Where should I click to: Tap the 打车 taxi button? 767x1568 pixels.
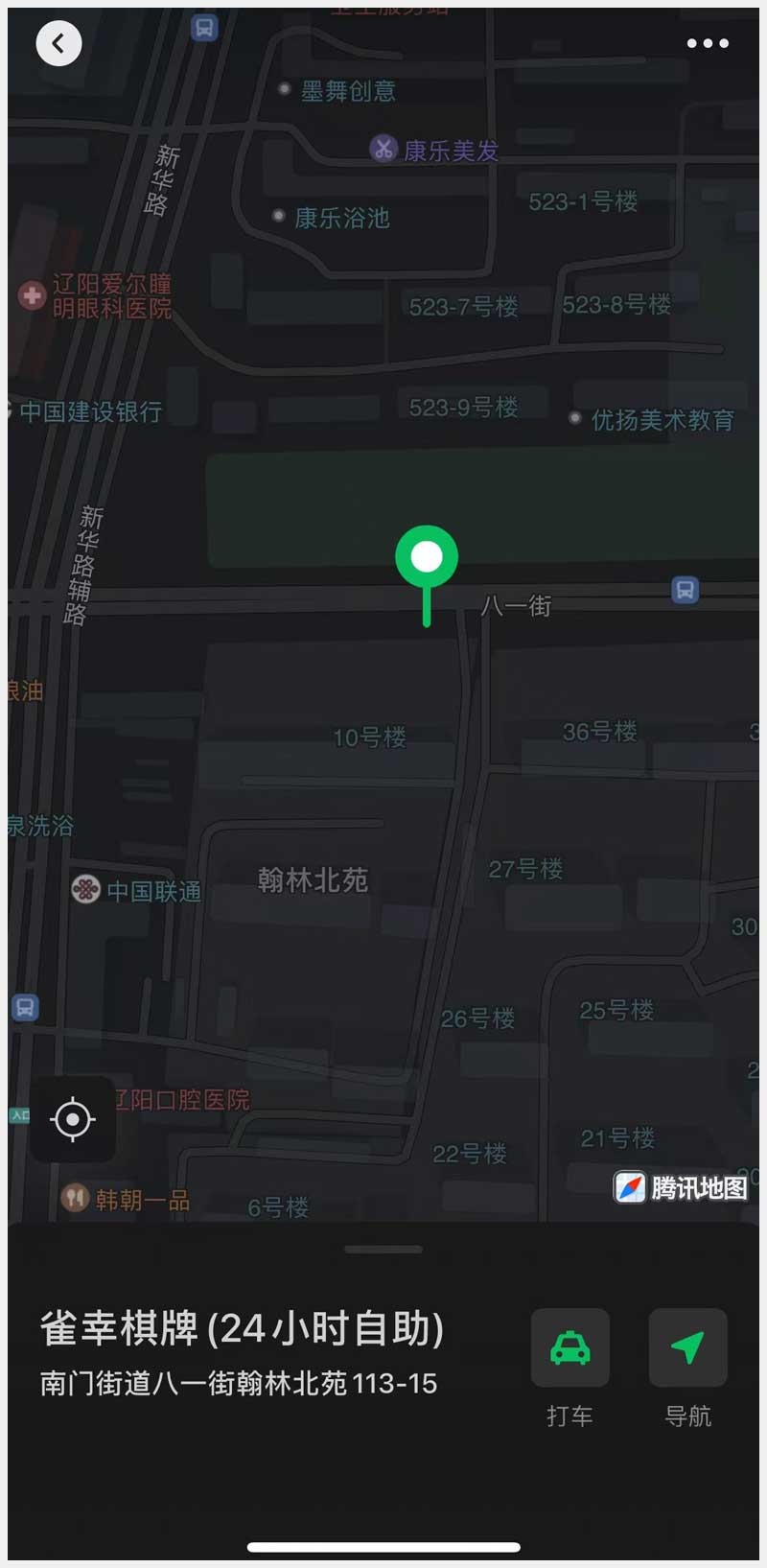pyautogui.click(x=570, y=1347)
